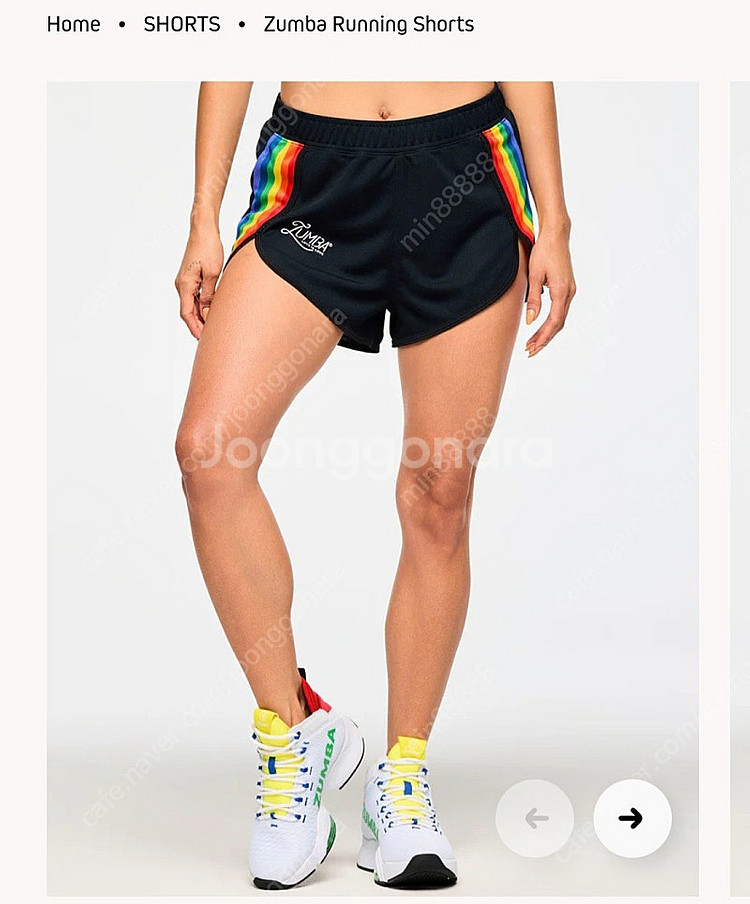
Task: Open the Zumba Running Shorts product image
Action: pos(372,450)
